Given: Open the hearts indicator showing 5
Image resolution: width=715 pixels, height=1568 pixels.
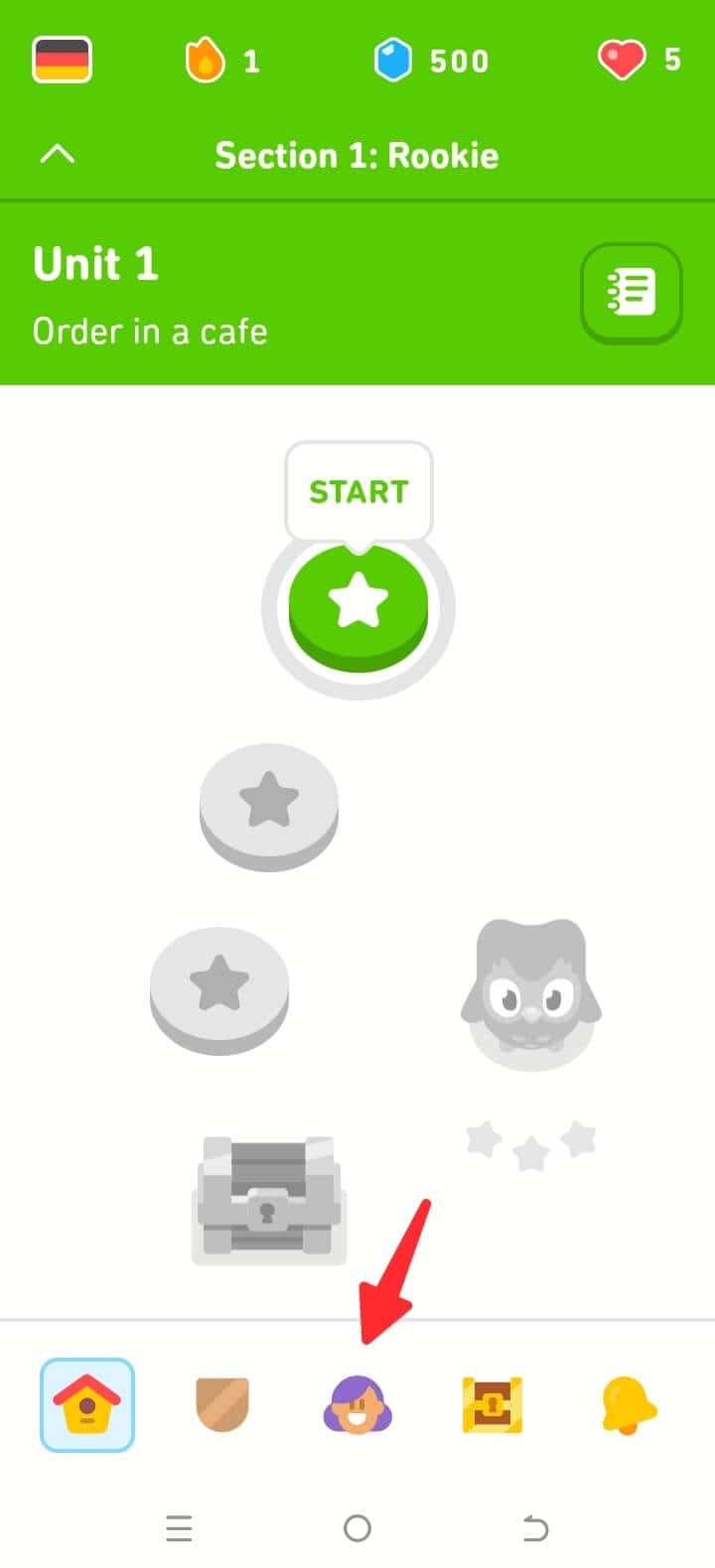Looking at the screenshot, I should [x=640, y=61].
